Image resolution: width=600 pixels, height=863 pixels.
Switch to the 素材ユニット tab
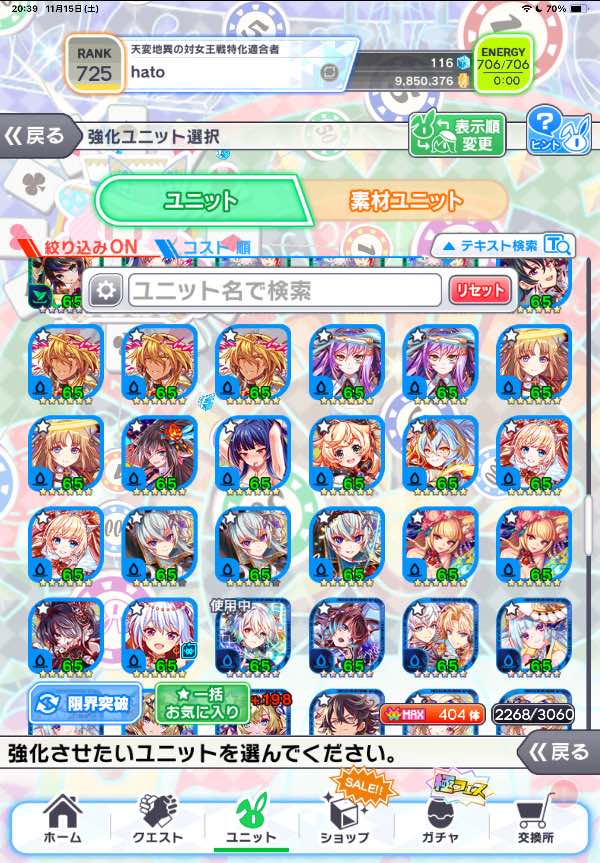406,201
